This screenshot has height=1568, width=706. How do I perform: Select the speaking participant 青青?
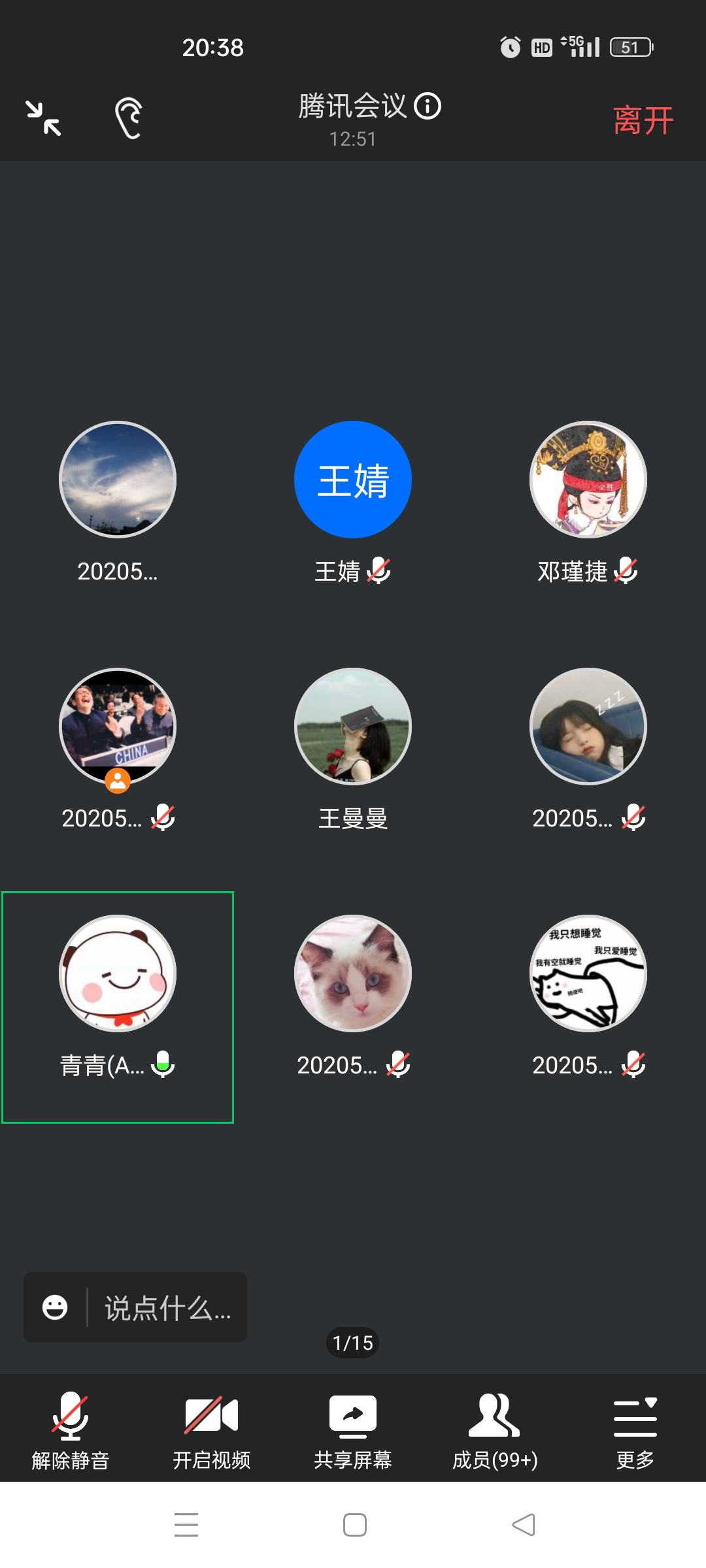coord(118,973)
